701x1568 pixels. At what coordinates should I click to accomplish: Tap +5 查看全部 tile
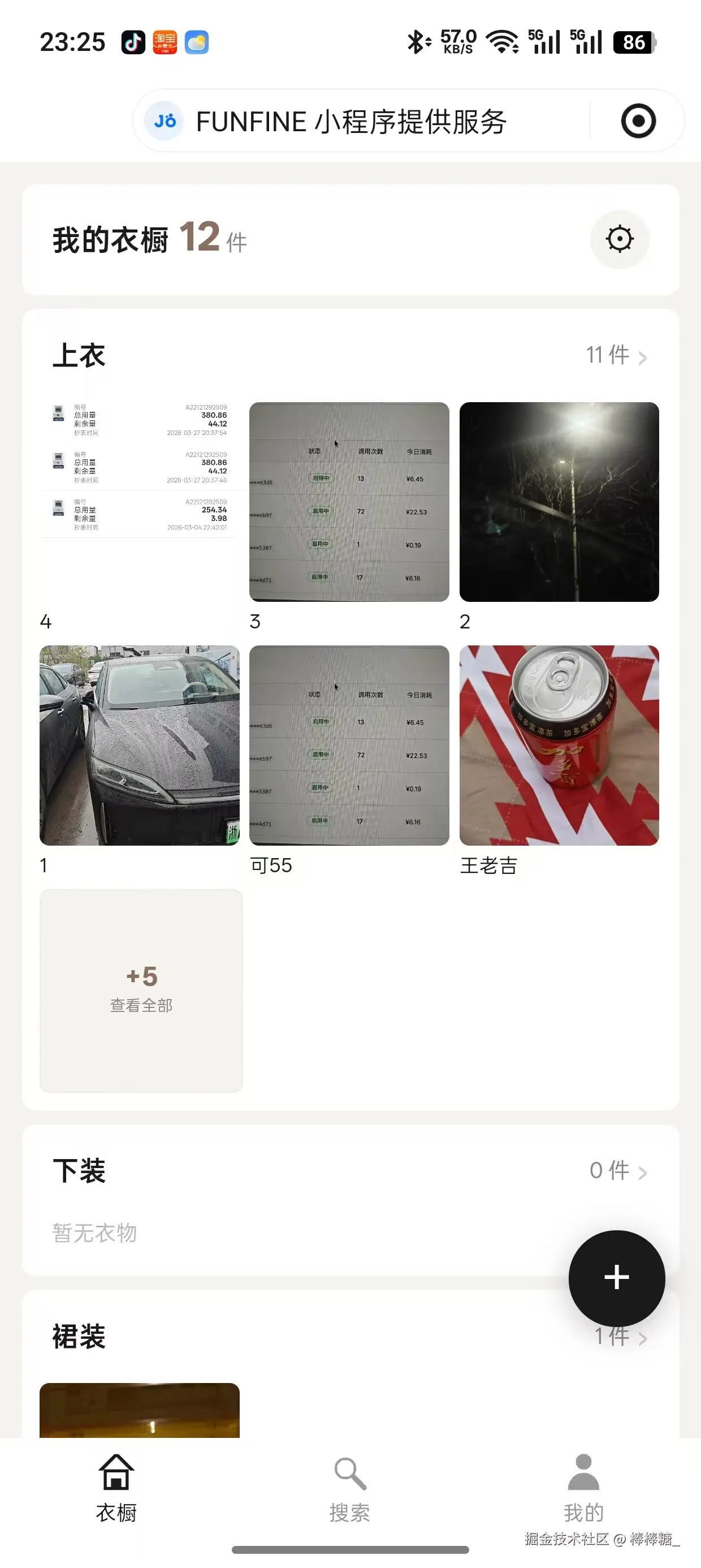pos(141,990)
